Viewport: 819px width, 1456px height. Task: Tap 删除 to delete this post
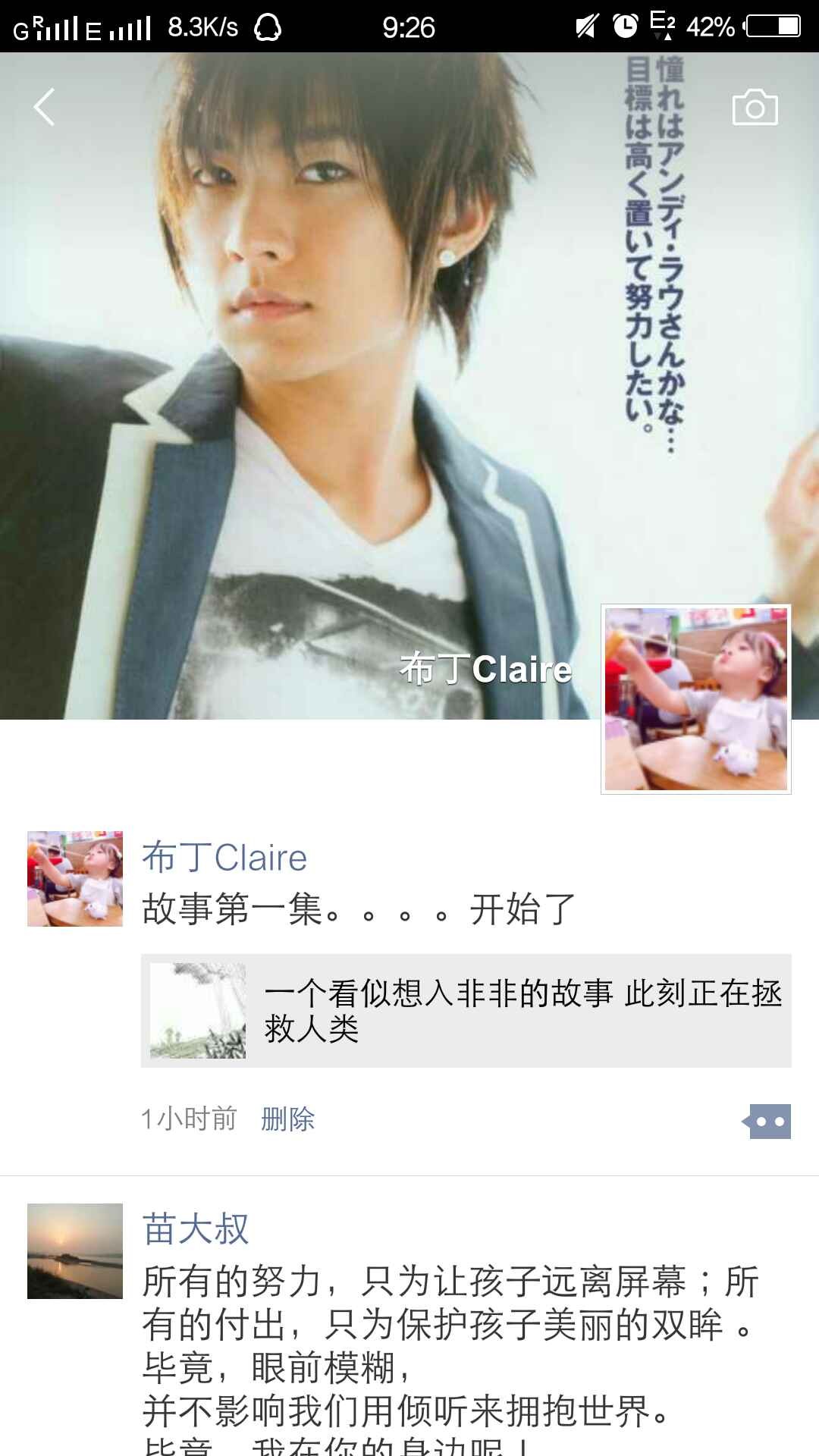287,1119
